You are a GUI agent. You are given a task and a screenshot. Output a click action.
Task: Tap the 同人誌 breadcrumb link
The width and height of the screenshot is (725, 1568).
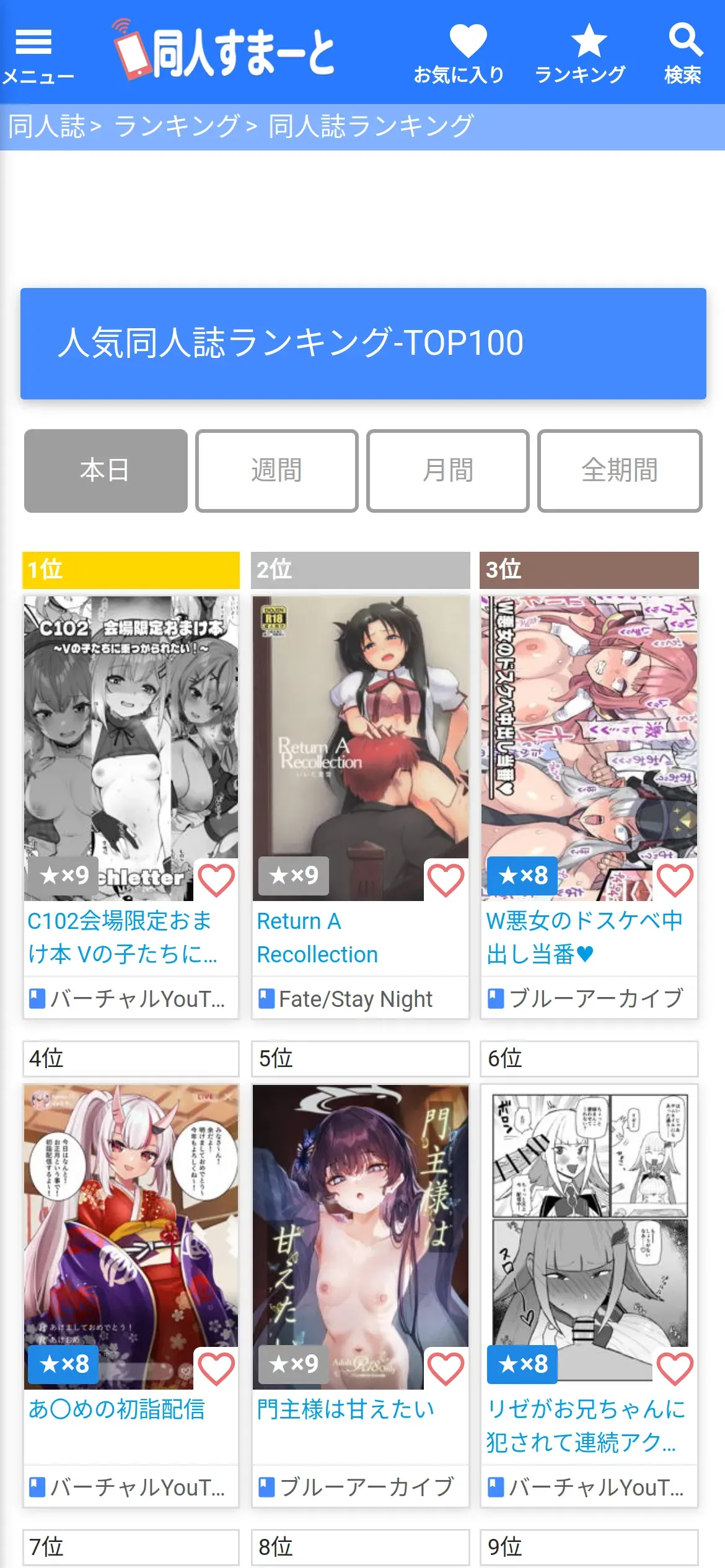46,126
